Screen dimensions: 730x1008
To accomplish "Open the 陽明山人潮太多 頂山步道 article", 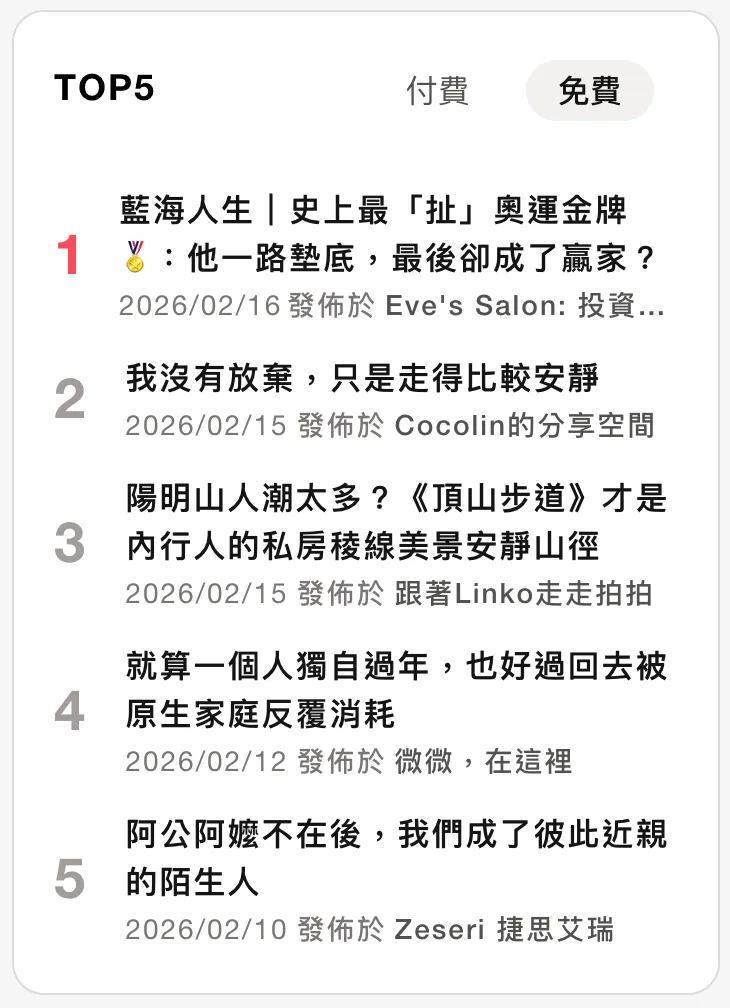I will (396, 522).
